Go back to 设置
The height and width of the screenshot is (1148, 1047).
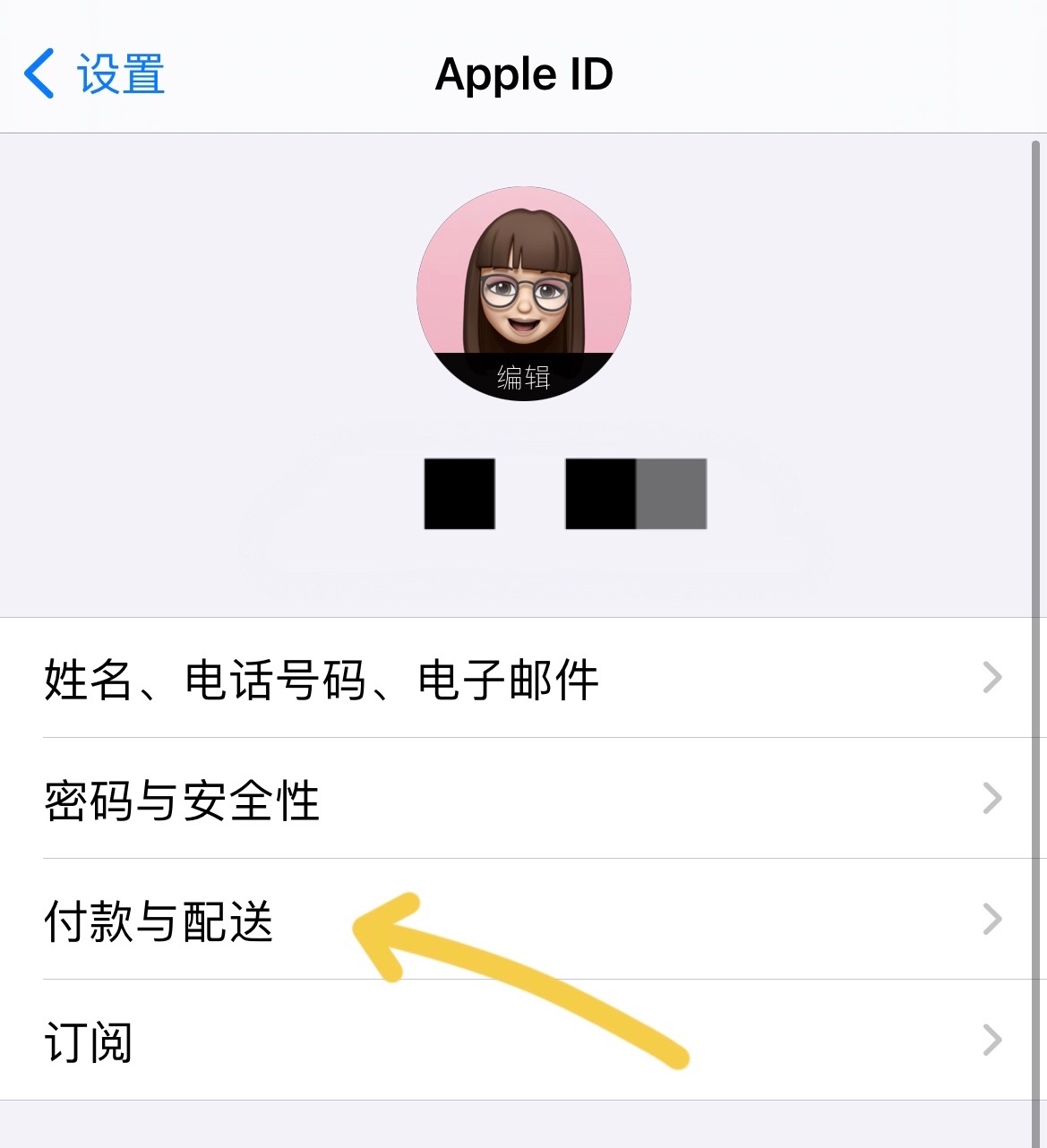[94, 73]
